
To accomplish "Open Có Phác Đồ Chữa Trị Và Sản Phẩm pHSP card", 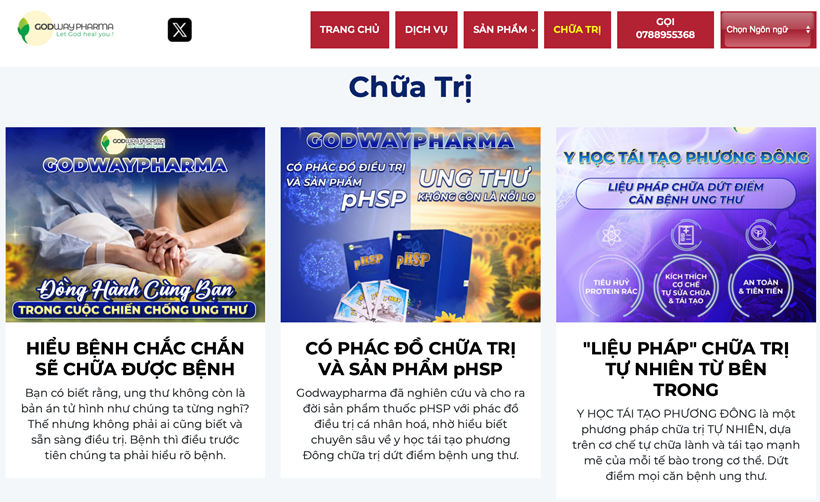I will pyautogui.click(x=410, y=358).
